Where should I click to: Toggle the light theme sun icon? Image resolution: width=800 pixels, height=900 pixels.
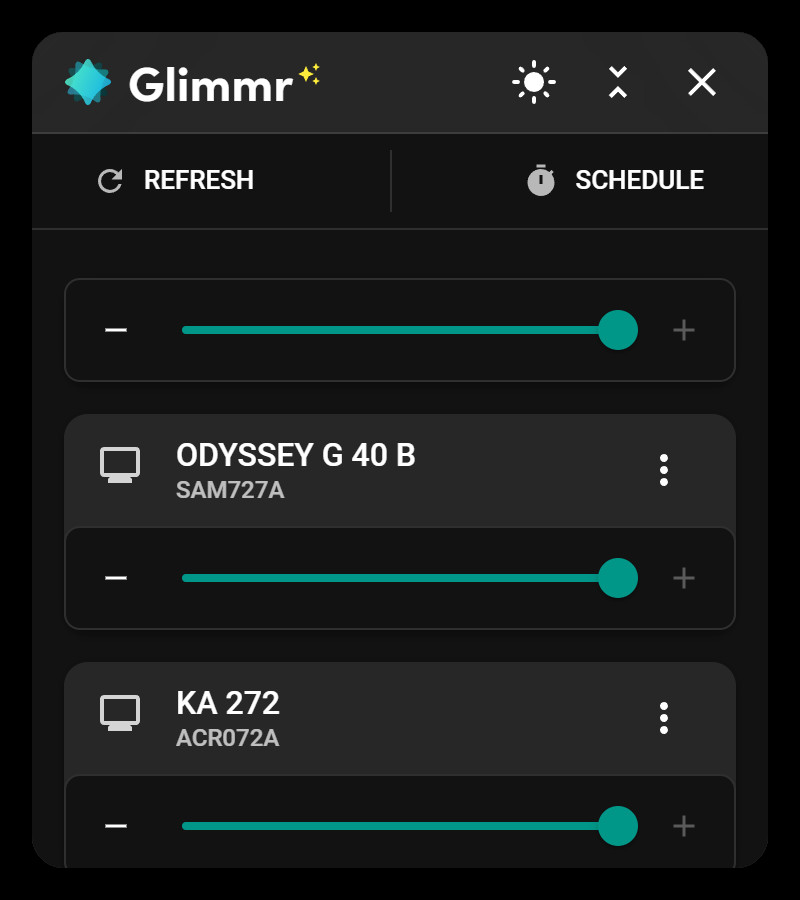pos(534,82)
